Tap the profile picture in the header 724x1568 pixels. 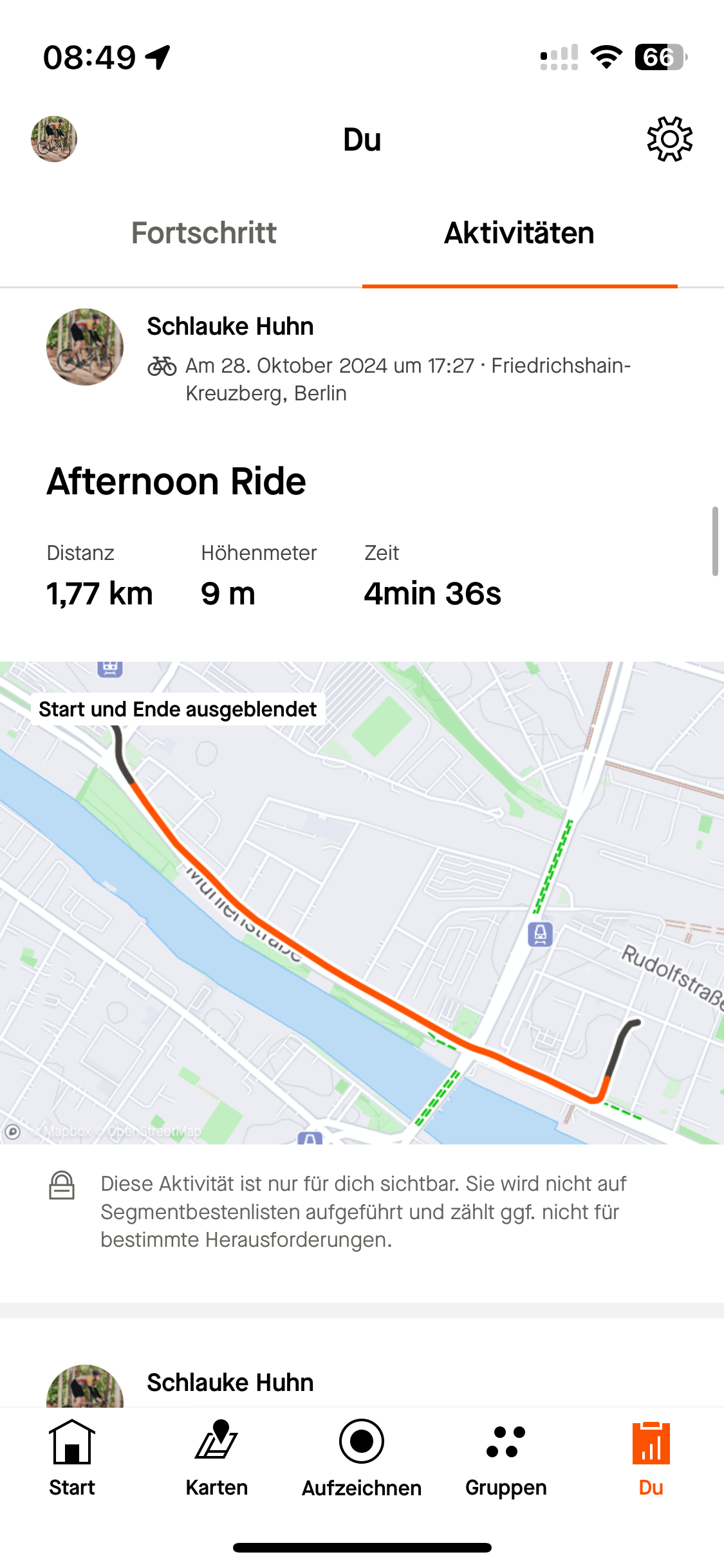point(54,139)
